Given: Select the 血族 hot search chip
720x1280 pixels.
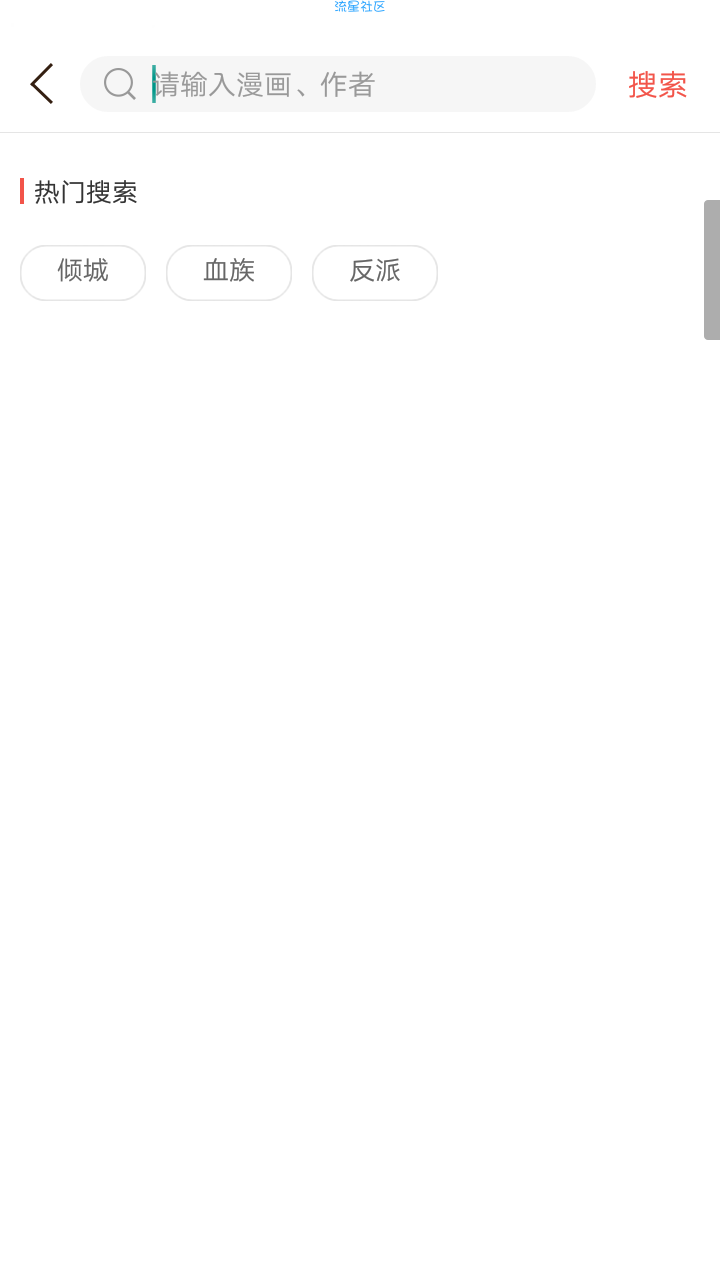Looking at the screenshot, I should [x=229, y=272].
